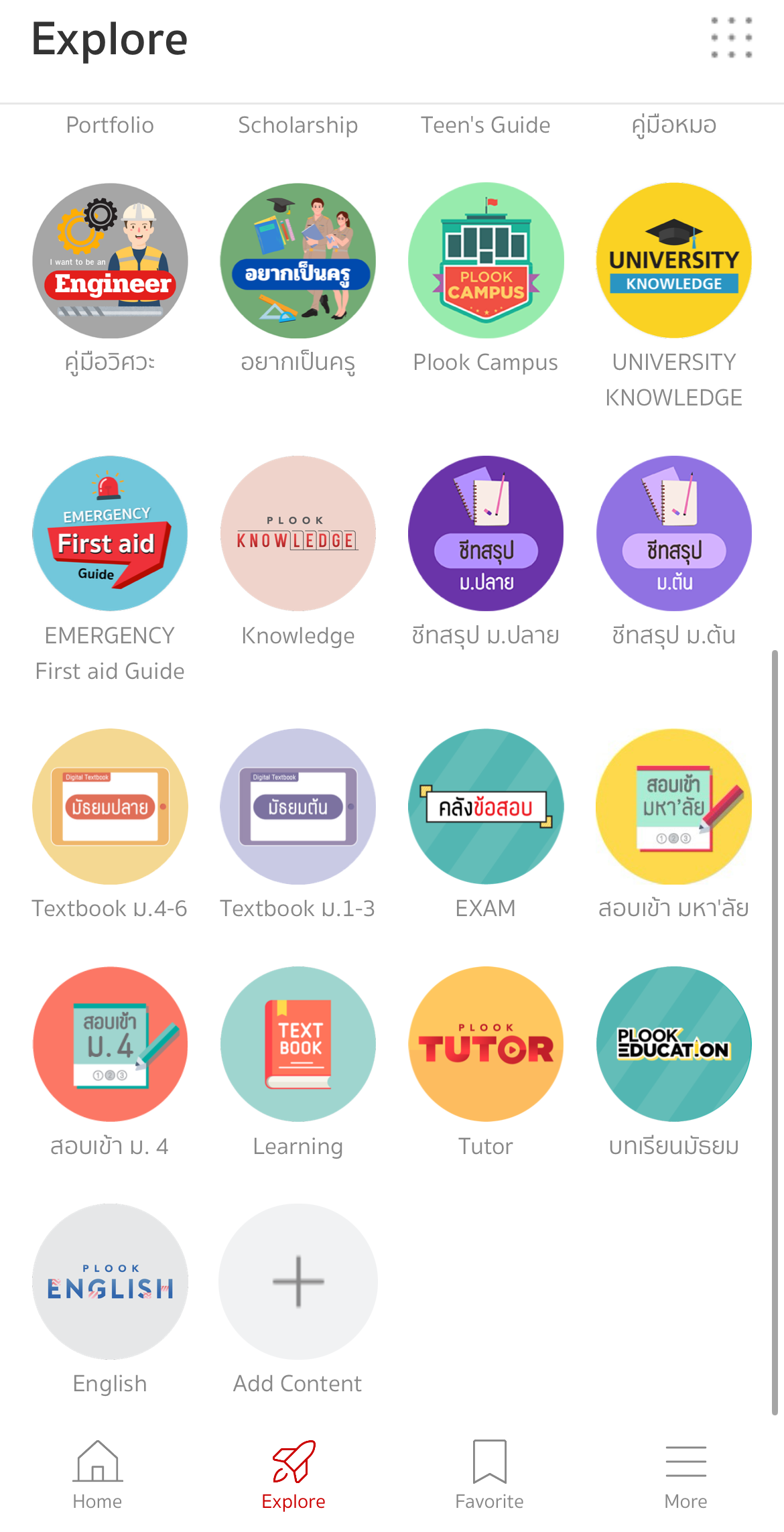The width and height of the screenshot is (784, 1532).
Task: Open Plook English category
Action: point(110,1281)
